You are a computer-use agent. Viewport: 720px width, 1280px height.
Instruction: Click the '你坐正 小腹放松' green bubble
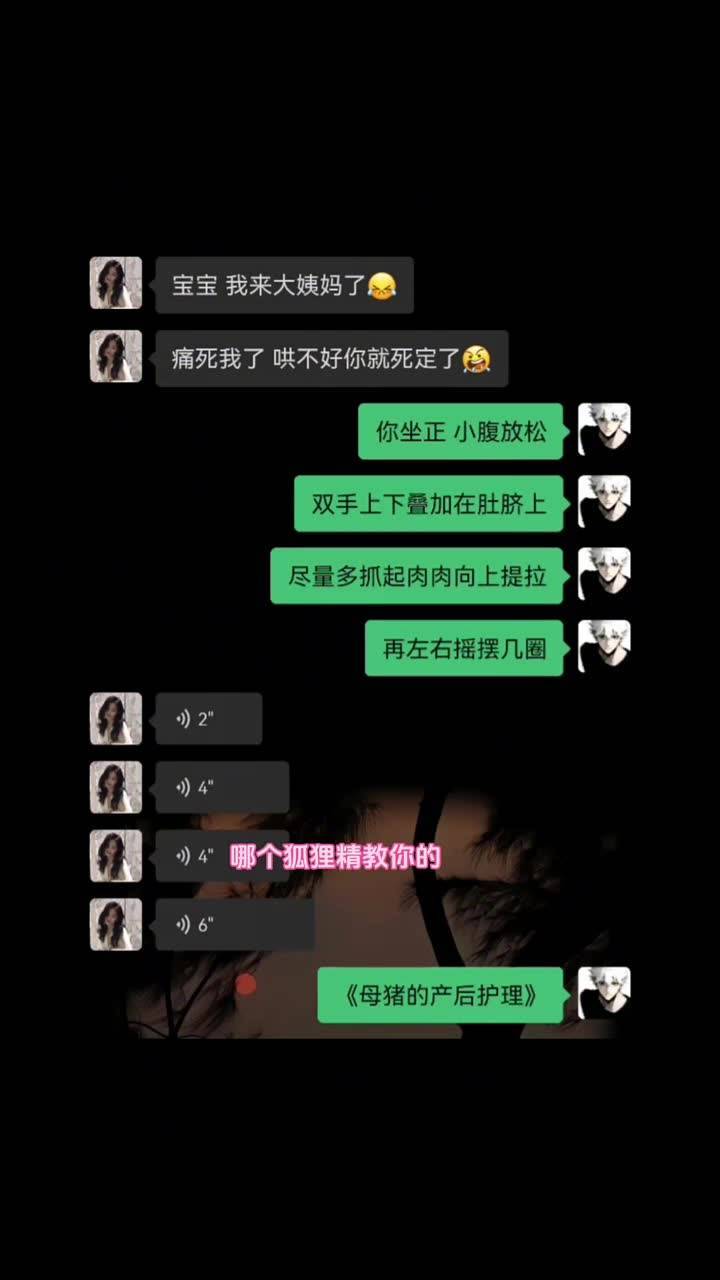[460, 430]
